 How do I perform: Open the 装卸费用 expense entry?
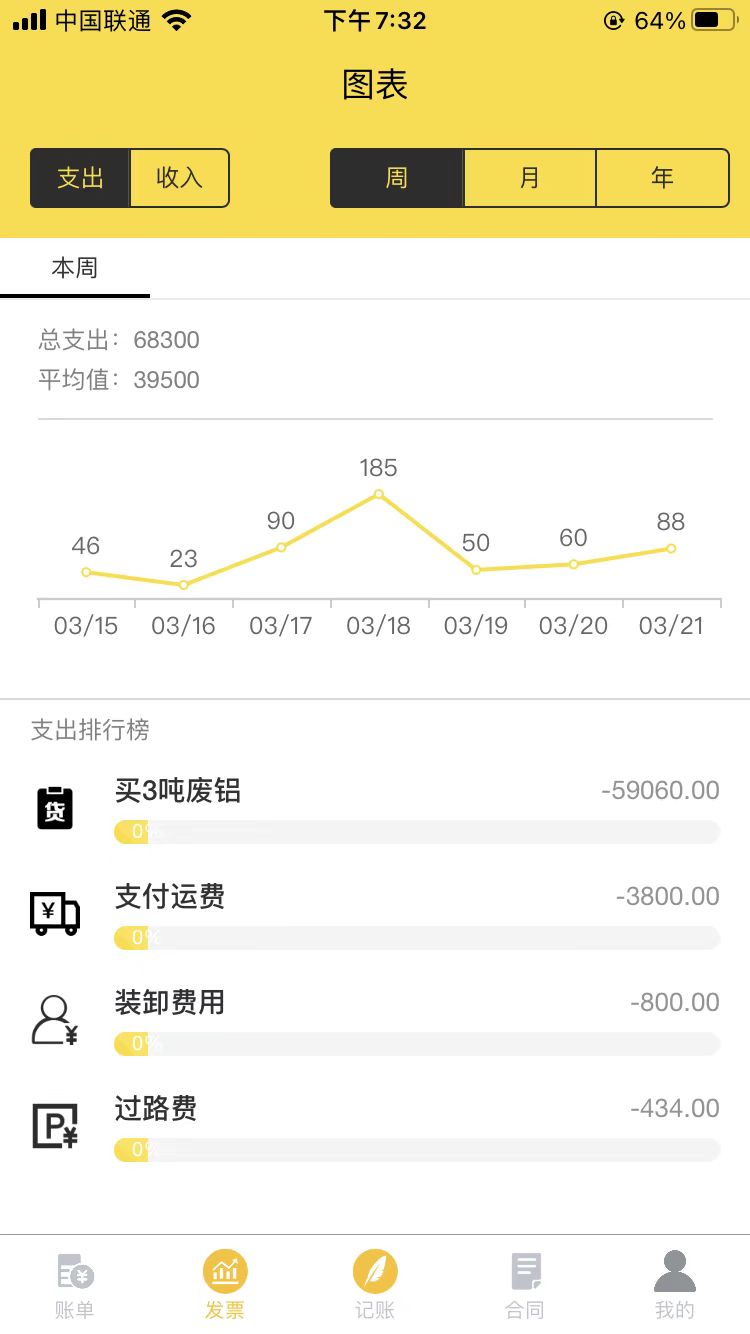(x=375, y=1020)
